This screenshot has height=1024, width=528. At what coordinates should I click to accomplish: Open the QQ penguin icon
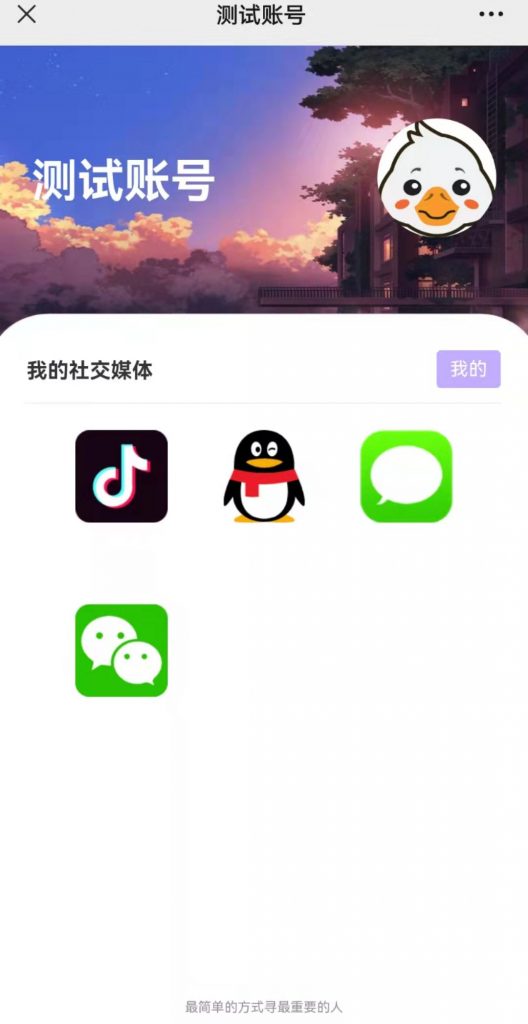click(264, 476)
